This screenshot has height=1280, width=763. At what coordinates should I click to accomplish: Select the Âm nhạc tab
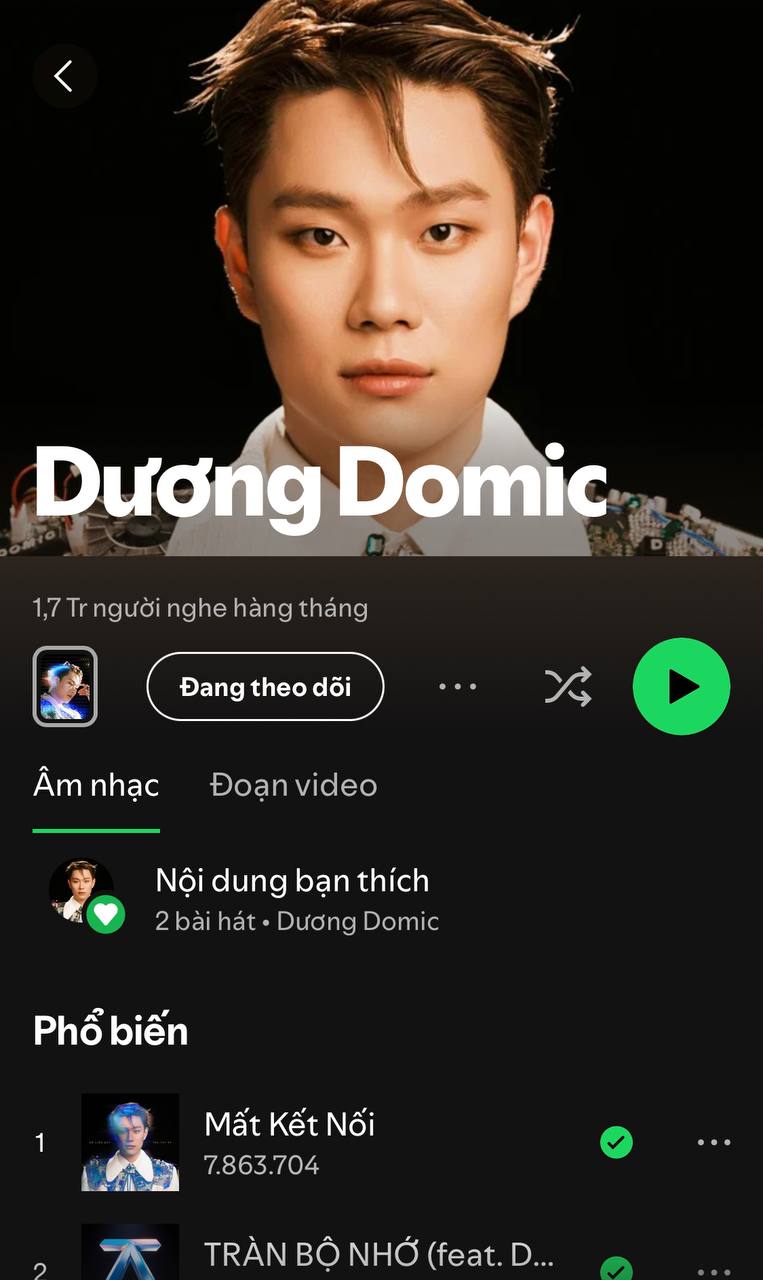95,785
